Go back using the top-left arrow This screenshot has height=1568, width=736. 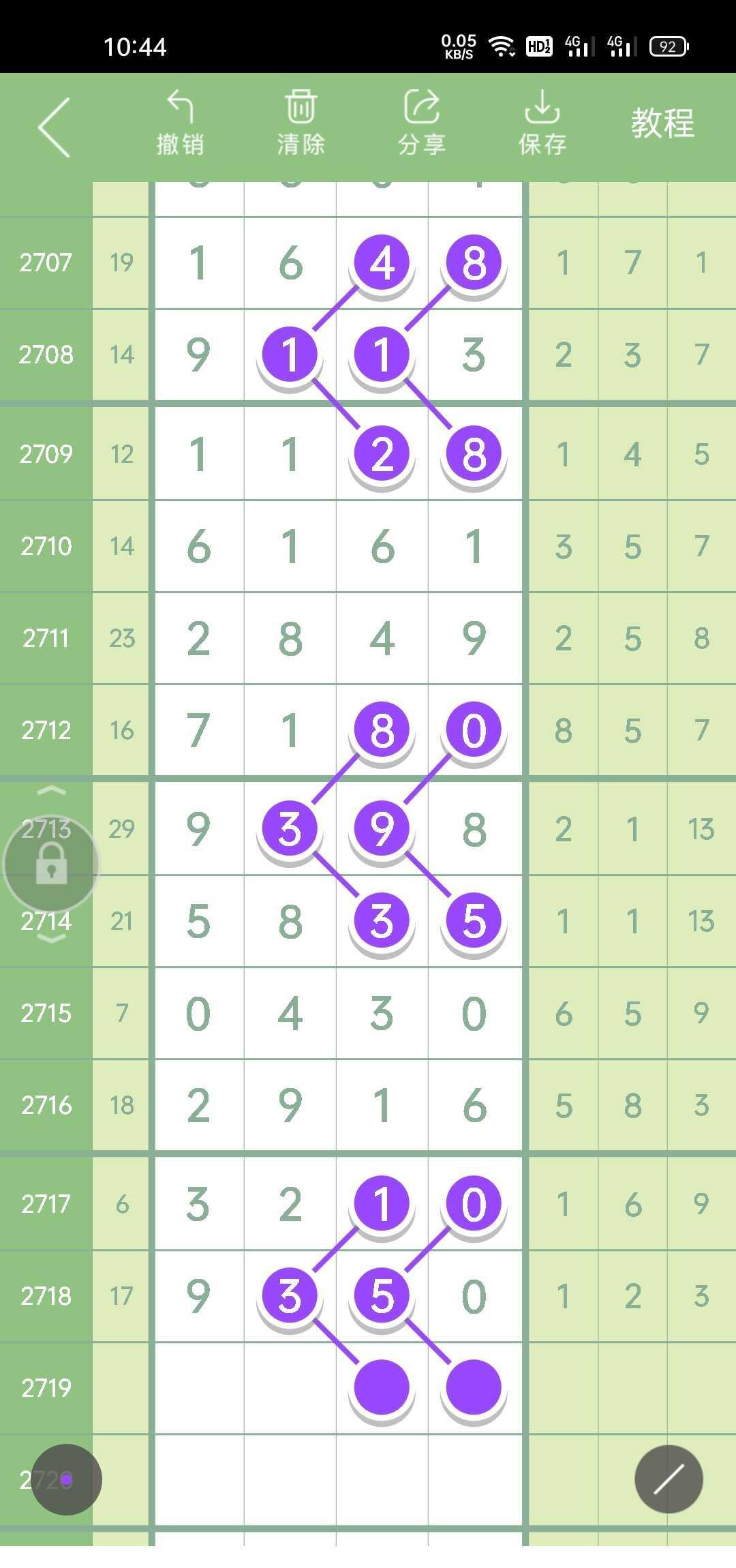pos(55,127)
